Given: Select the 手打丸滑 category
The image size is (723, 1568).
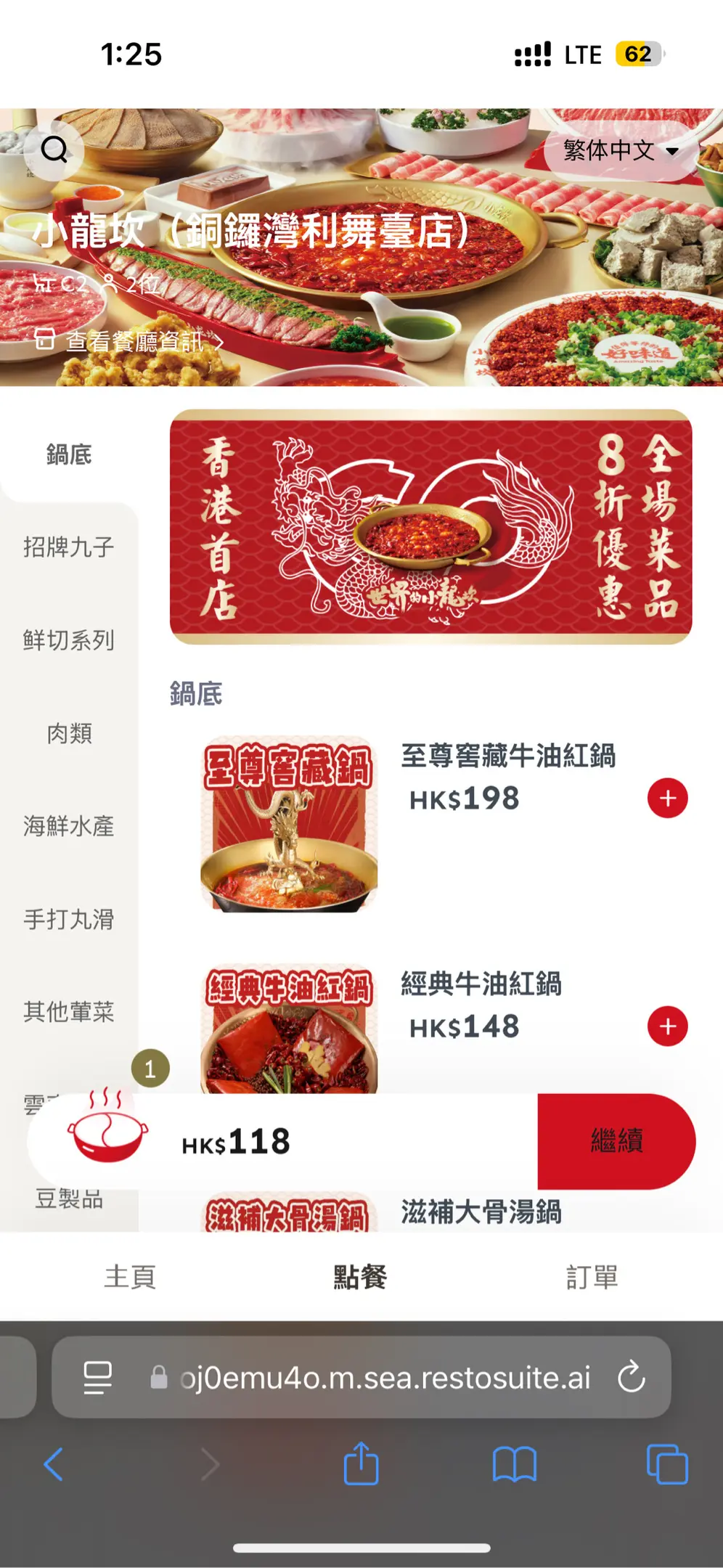Looking at the screenshot, I should [x=69, y=919].
